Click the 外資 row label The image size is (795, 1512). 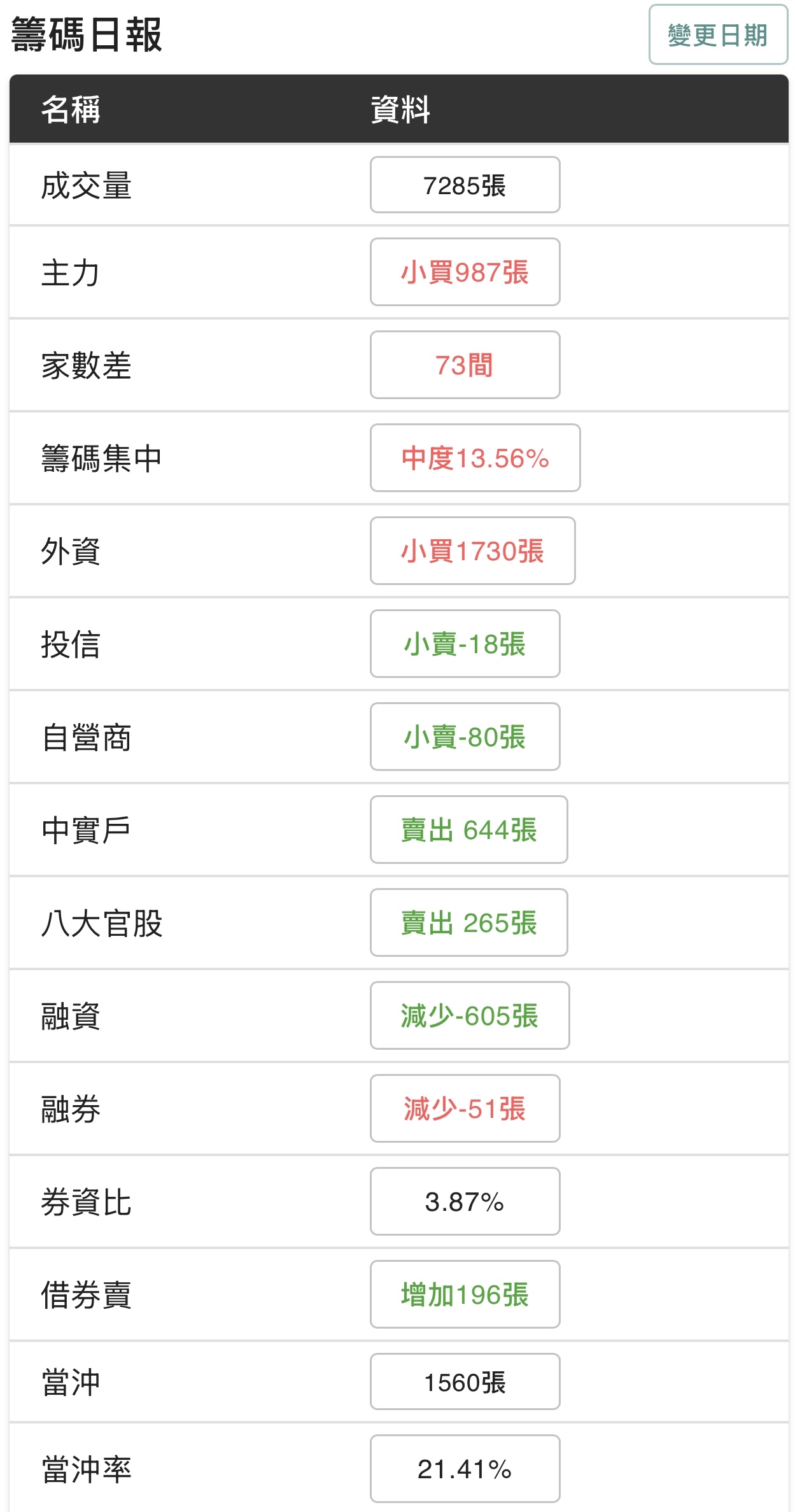(x=70, y=551)
